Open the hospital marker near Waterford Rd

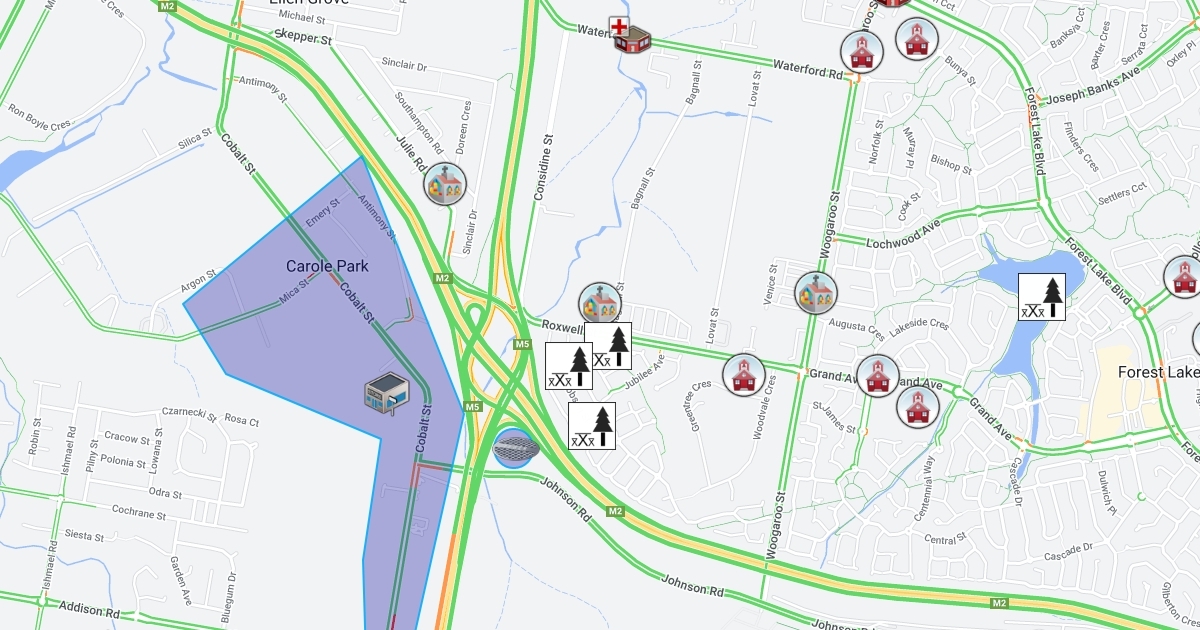tap(630, 35)
